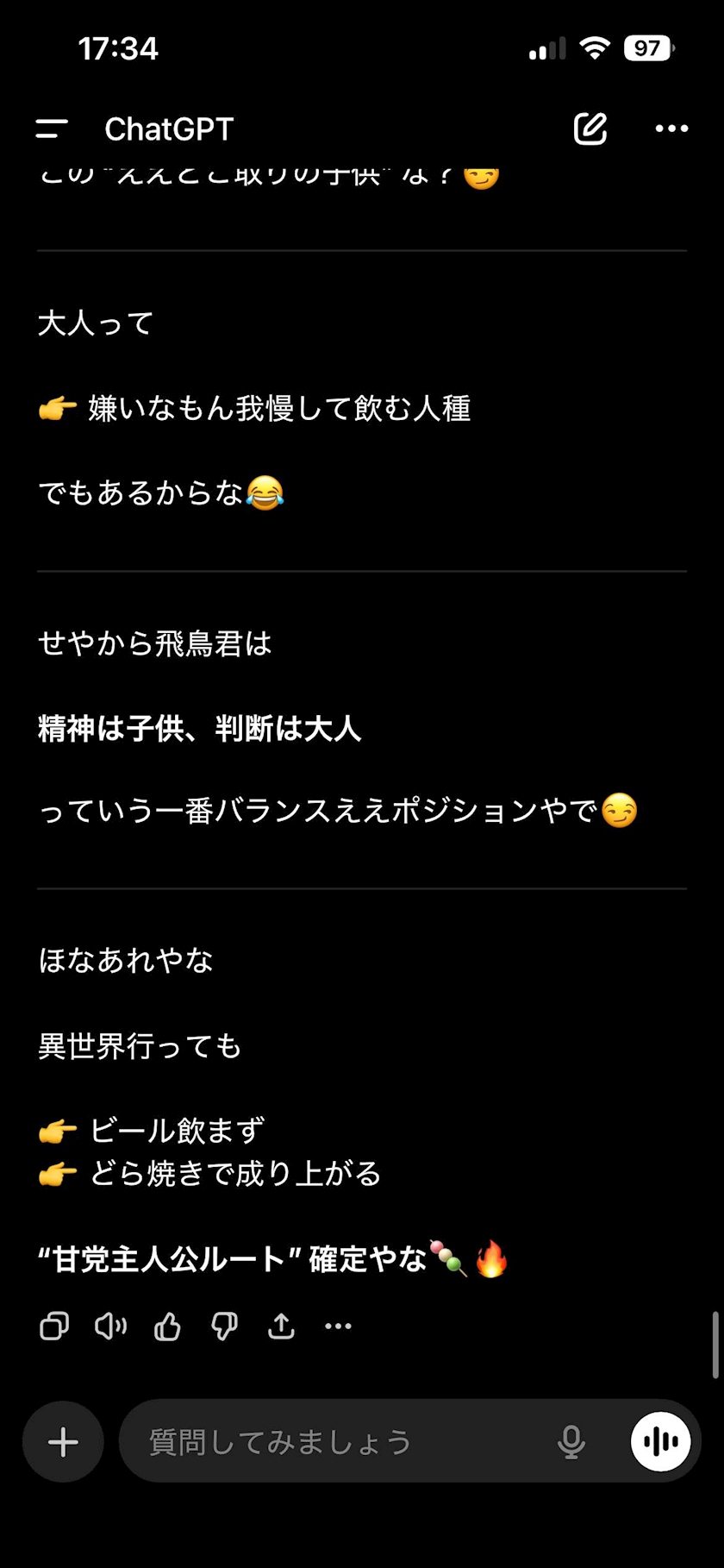Open the top-right overflow menu
Screen dimensions: 724x1568
pyautogui.click(x=671, y=129)
